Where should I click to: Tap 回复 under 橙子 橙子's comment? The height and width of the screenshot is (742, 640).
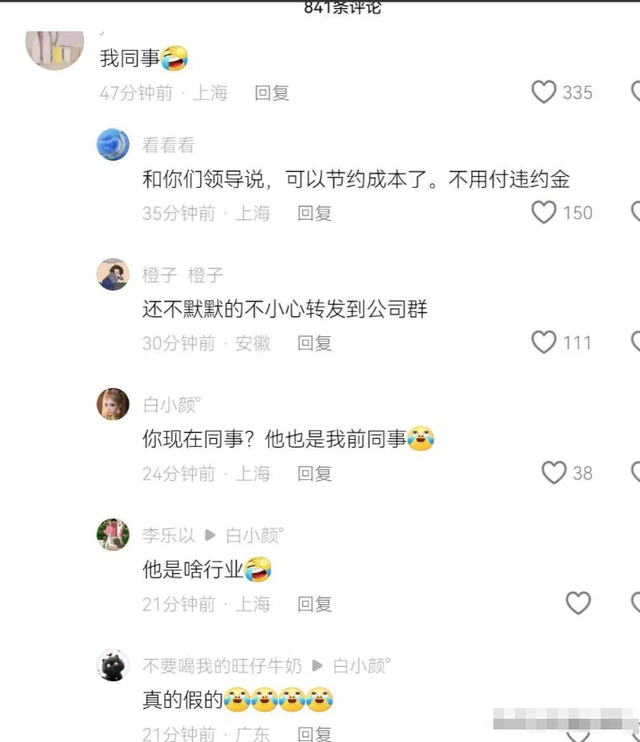314,343
